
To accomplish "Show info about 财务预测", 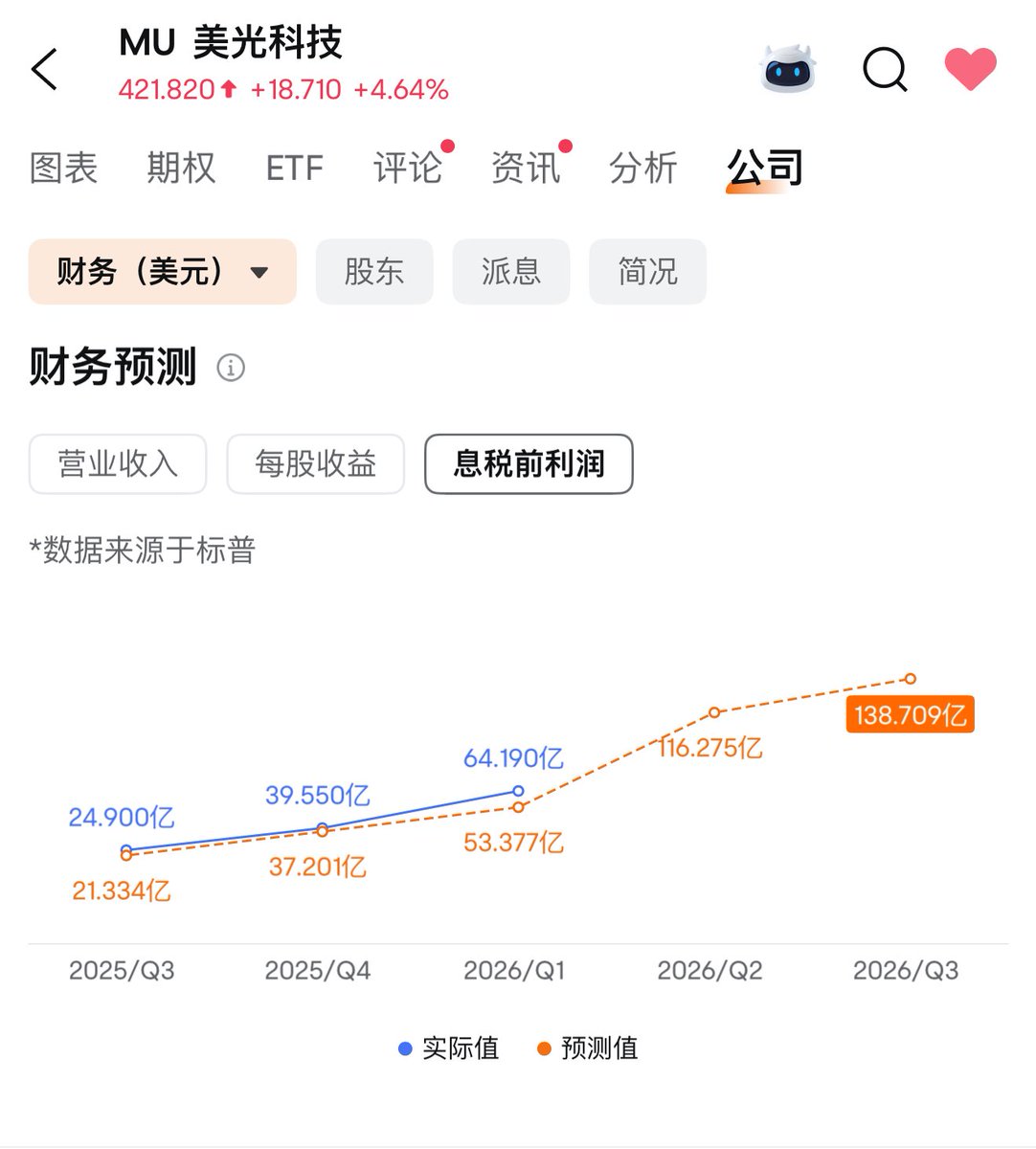I will tap(231, 368).
